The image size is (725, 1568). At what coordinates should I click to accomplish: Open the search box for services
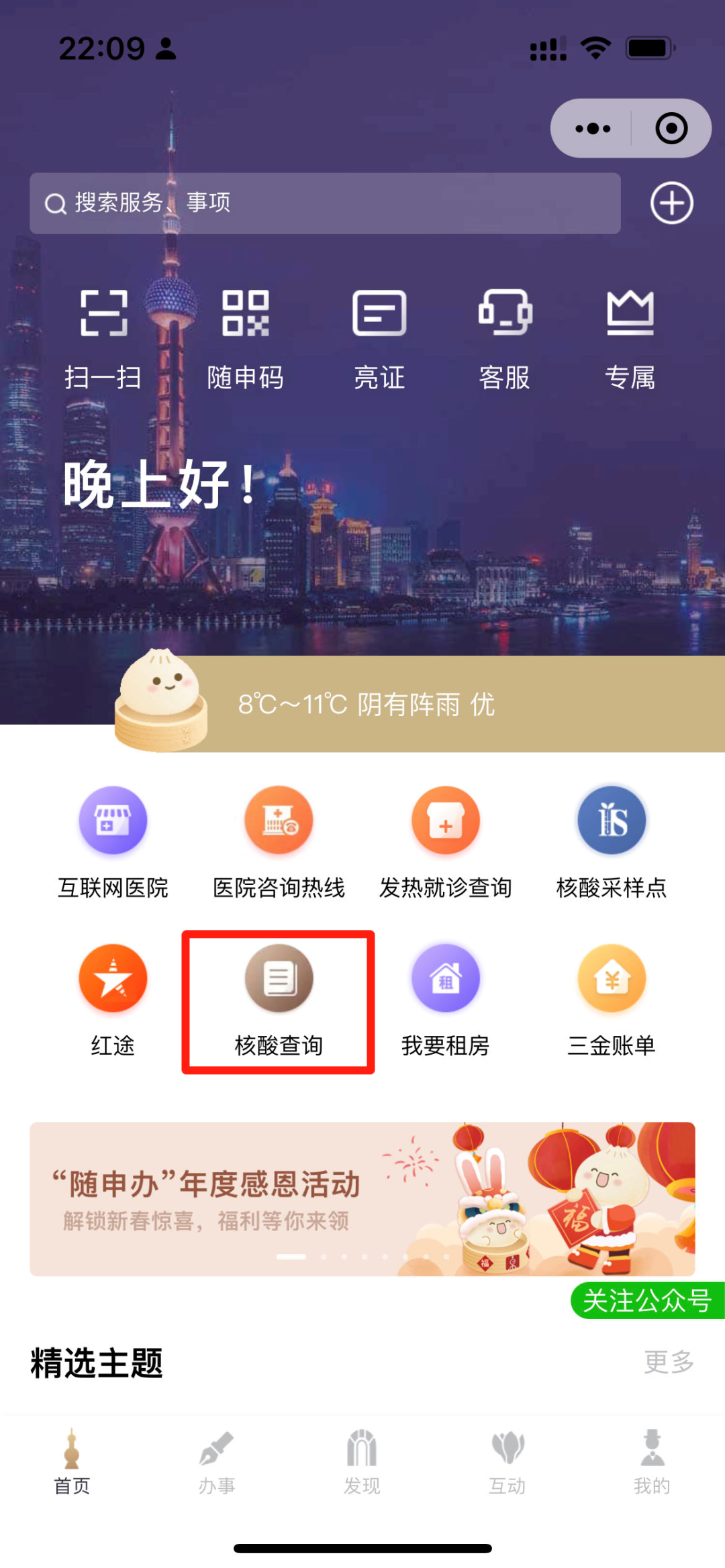(x=324, y=203)
